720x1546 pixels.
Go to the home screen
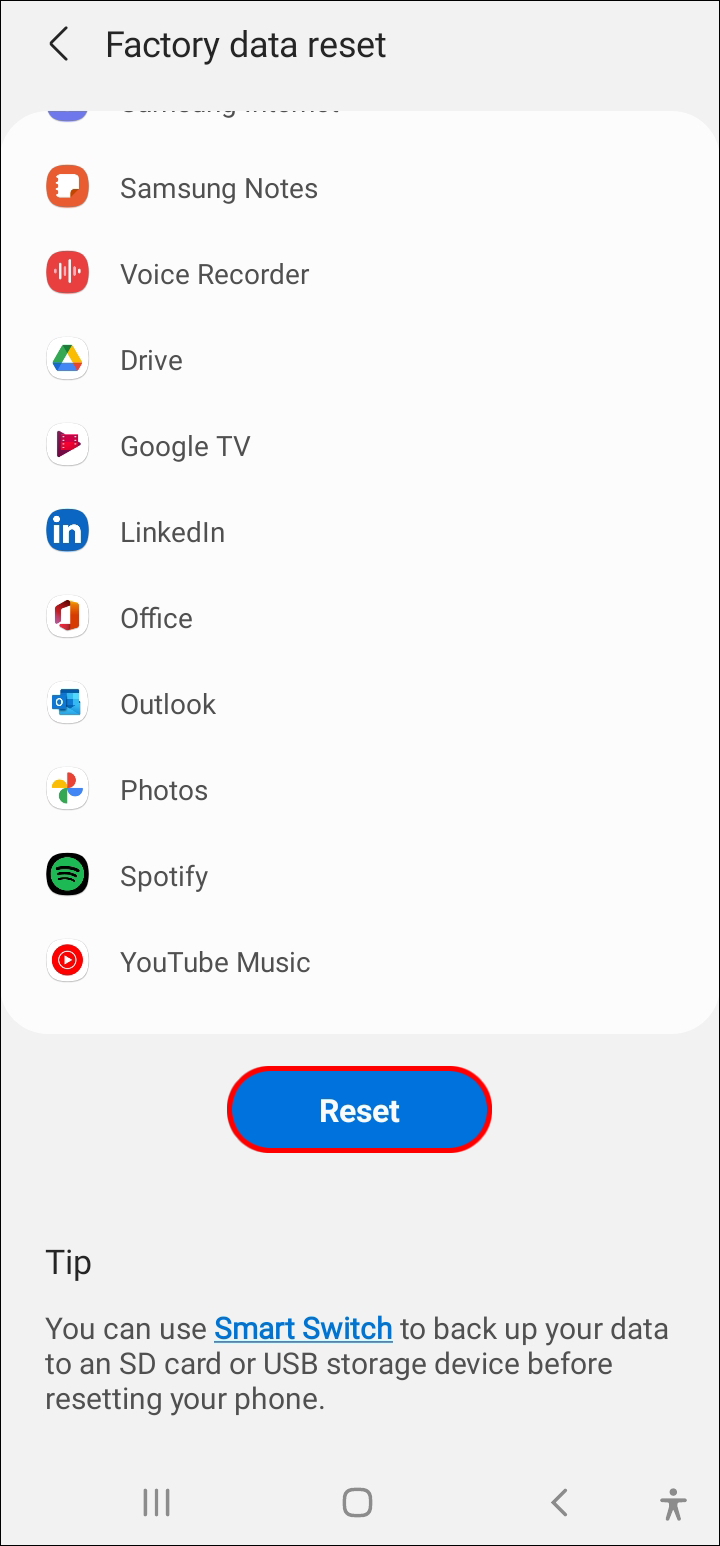point(357,1502)
